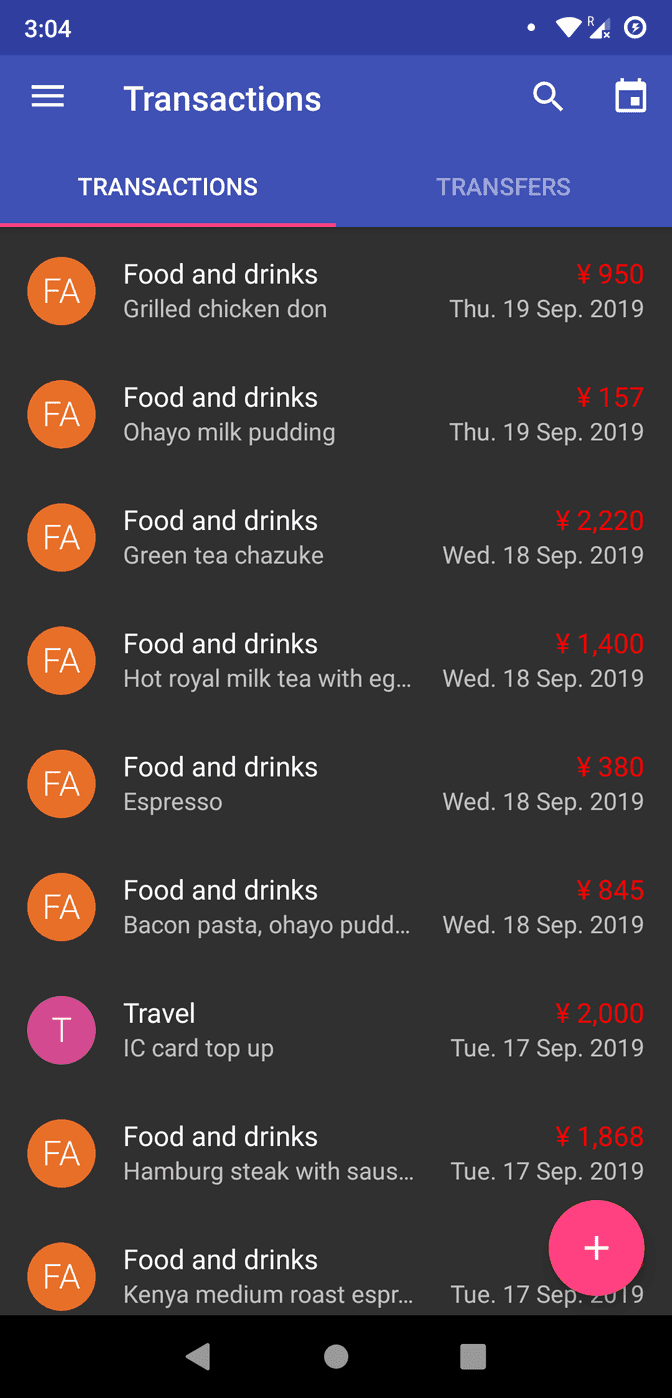
Task: Add a new transaction with plus button
Action: click(x=596, y=1248)
